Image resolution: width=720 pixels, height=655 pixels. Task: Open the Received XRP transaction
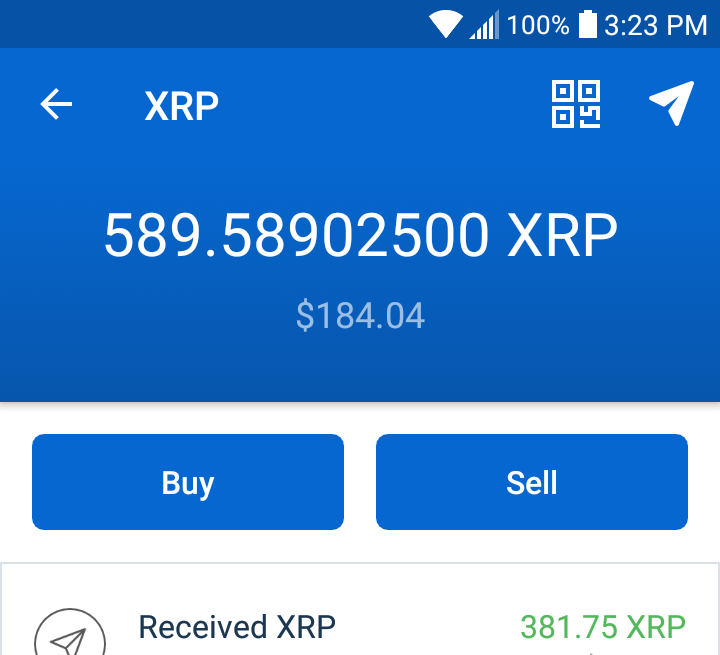[360, 628]
